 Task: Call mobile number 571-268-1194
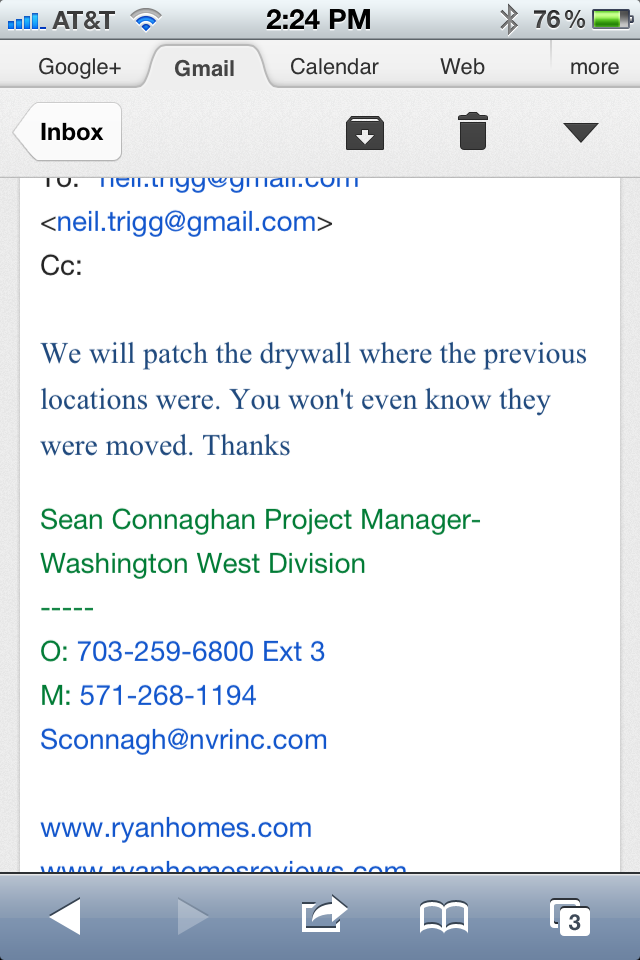(x=168, y=696)
